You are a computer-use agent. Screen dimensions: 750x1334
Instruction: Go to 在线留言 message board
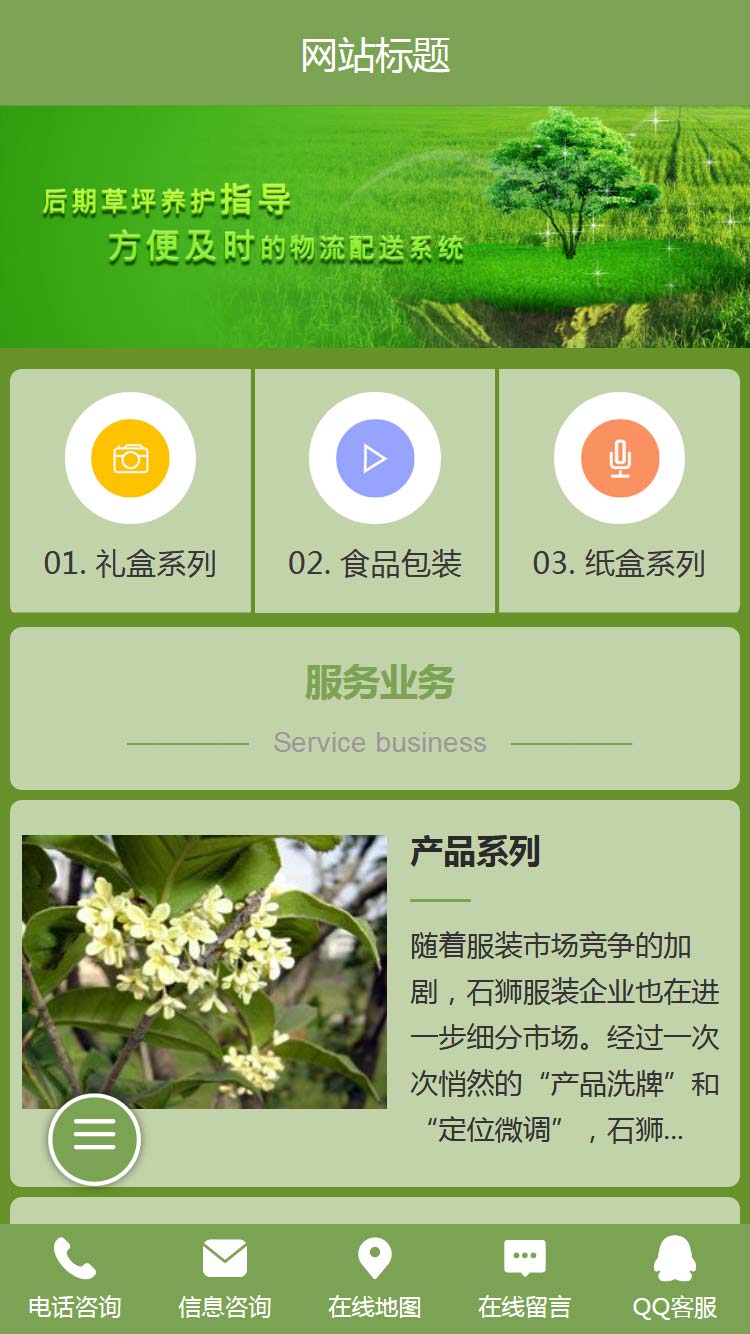click(x=525, y=1278)
